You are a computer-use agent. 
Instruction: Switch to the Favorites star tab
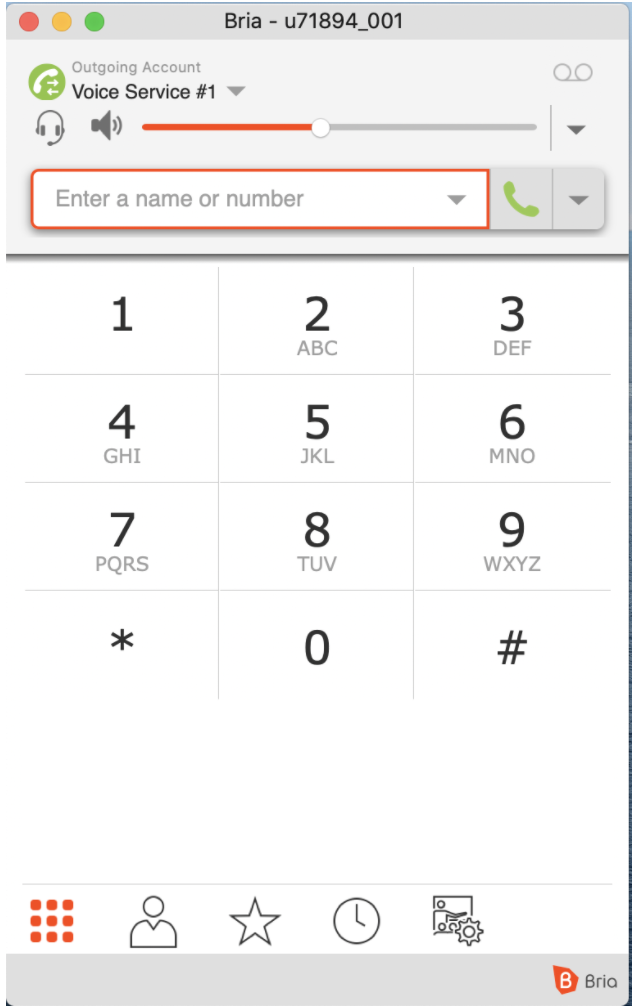(255, 921)
